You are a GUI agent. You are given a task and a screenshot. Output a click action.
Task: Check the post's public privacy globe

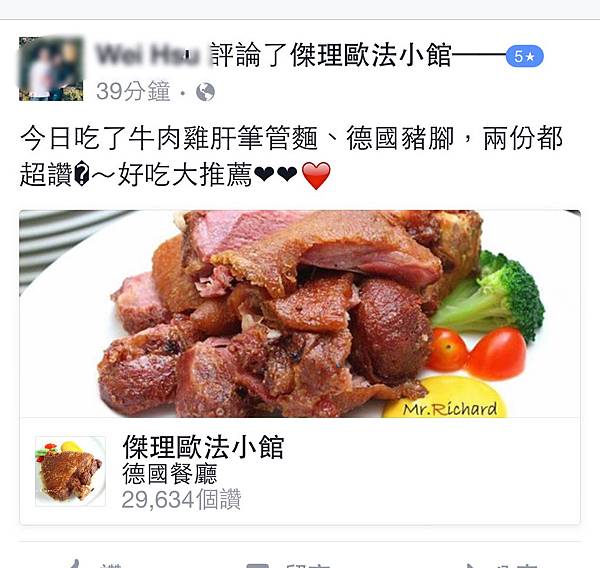(206, 93)
